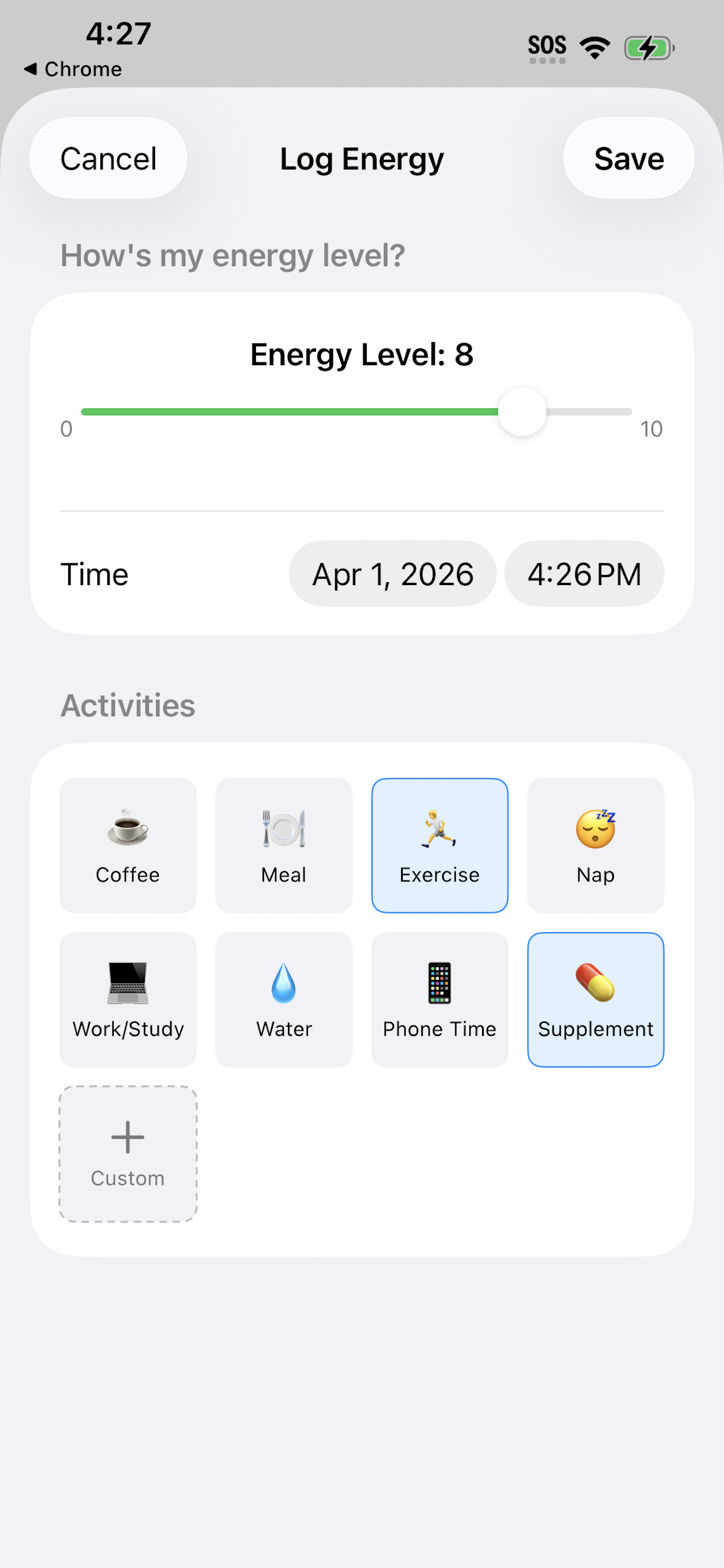
Task: Tap the Time row label
Action: tap(94, 573)
